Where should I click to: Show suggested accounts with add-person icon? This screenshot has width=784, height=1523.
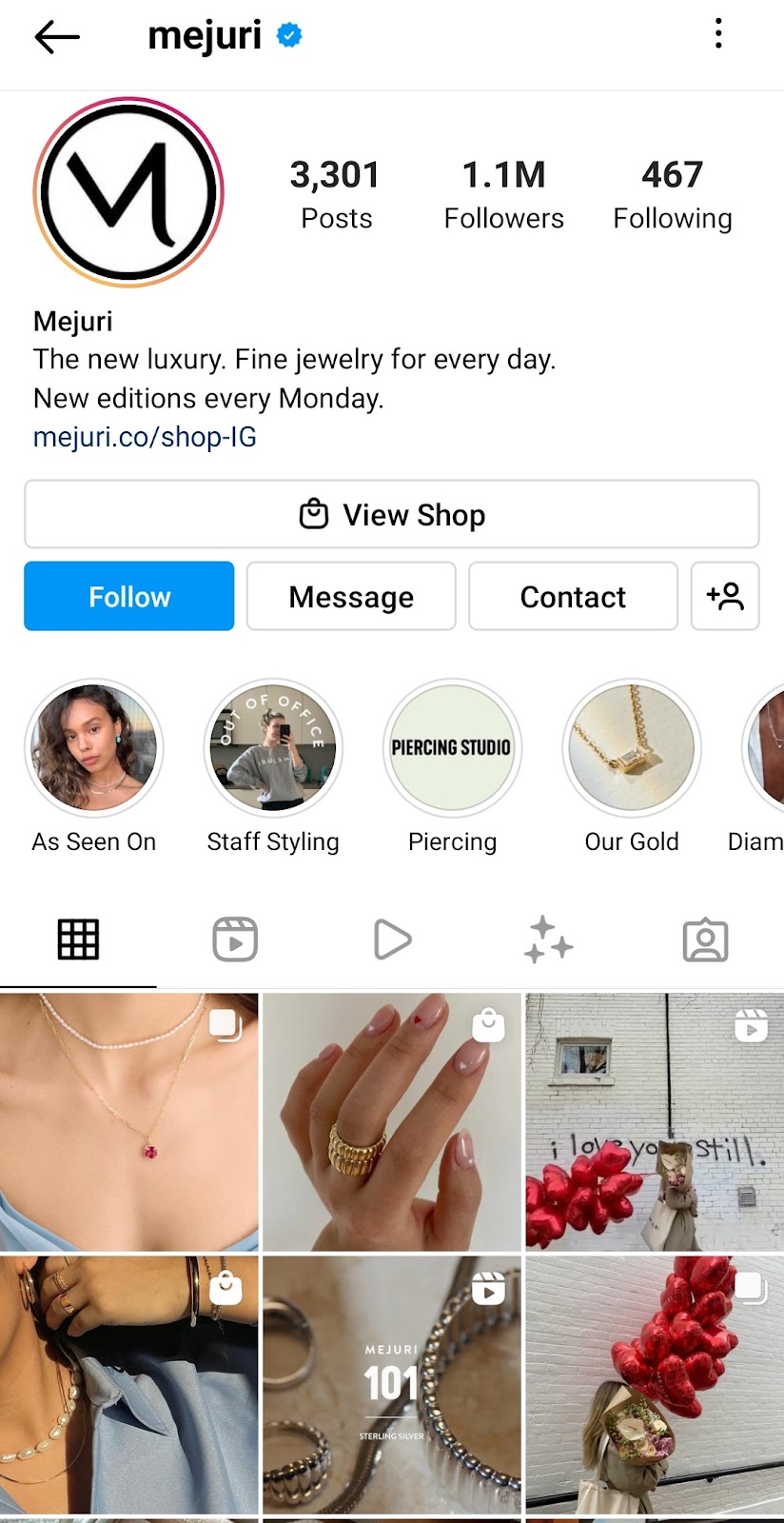click(725, 597)
